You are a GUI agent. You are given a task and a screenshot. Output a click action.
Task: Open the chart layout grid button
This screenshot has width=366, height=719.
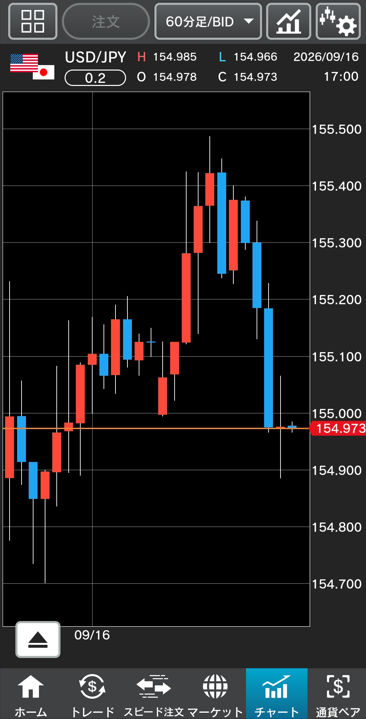[x=33, y=21]
